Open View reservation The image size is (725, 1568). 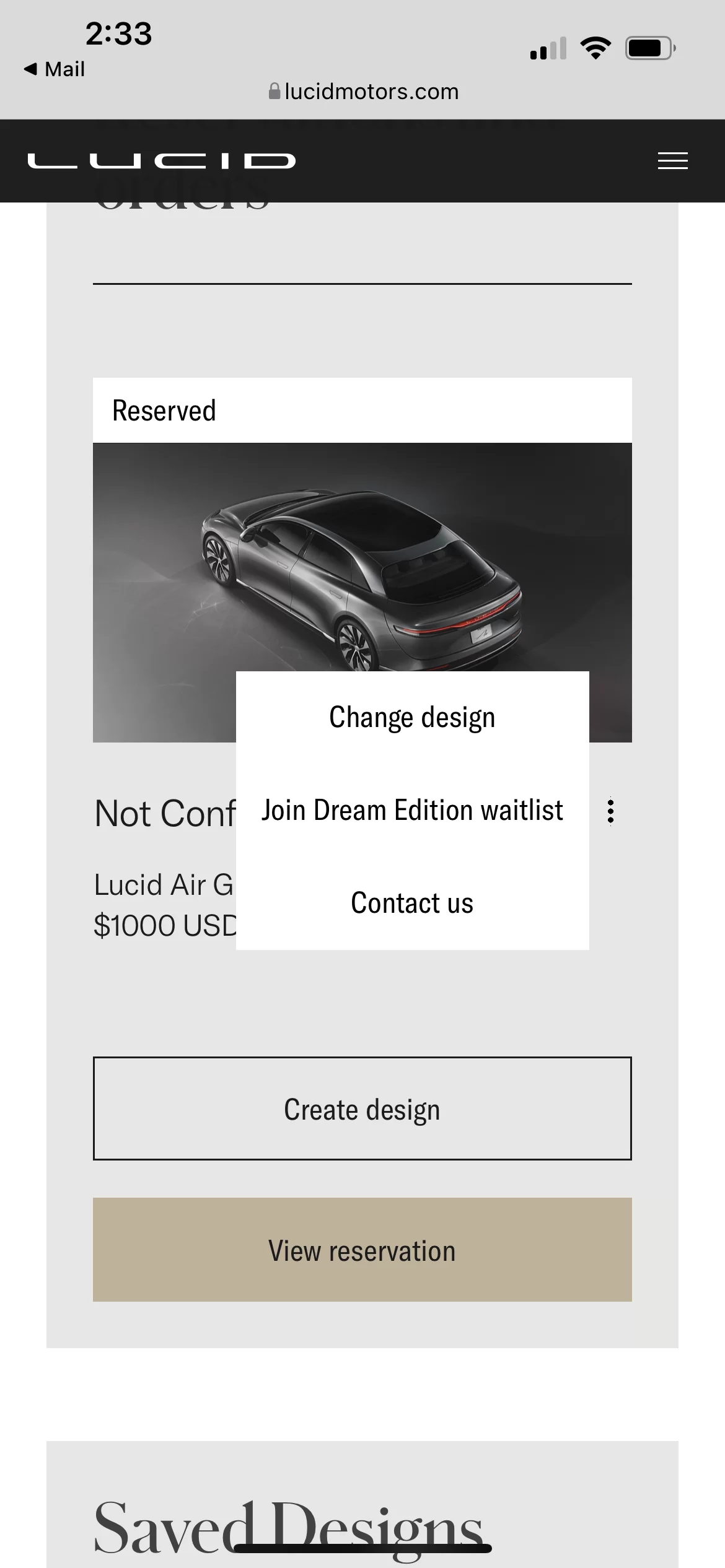coord(362,1250)
